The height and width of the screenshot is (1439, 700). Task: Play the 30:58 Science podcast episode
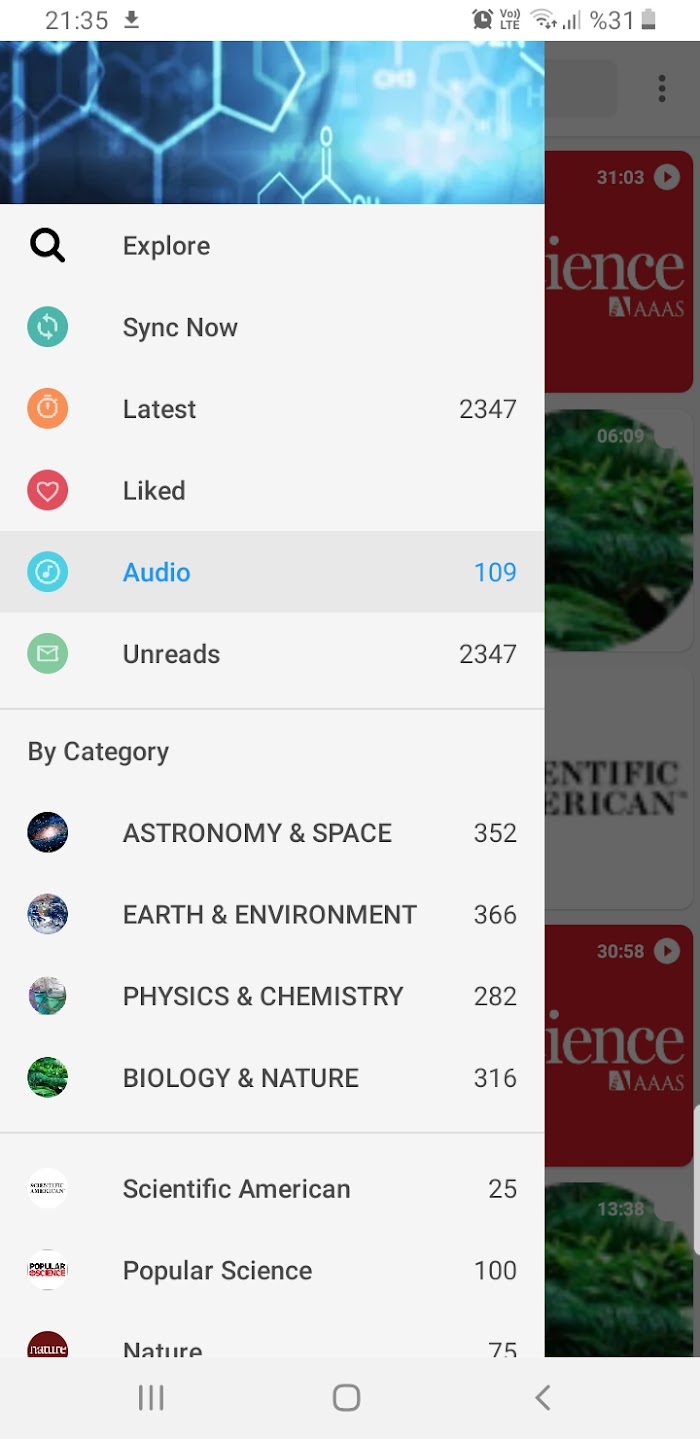click(x=666, y=951)
